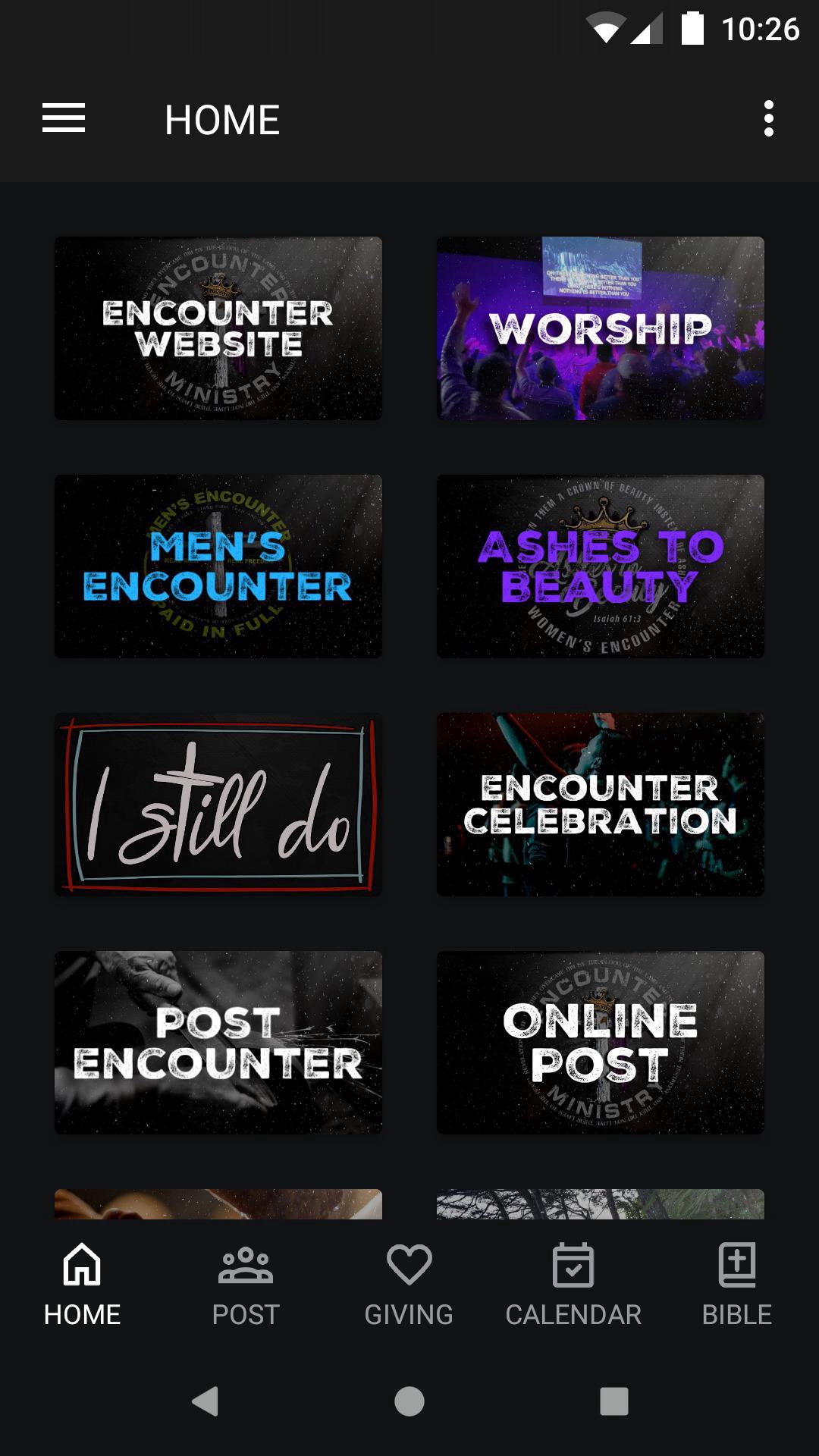The image size is (819, 1456).
Task: Select the Post Encounter tile
Action: [x=218, y=1043]
